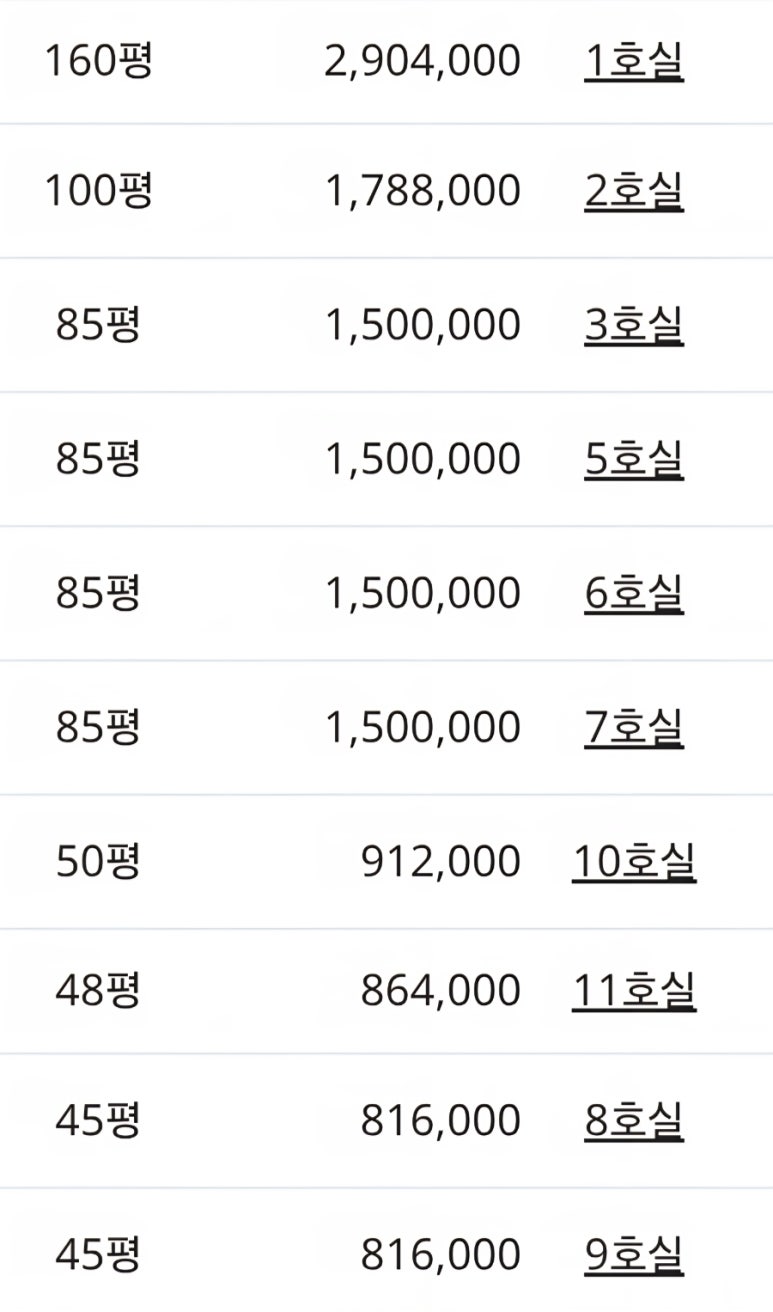The width and height of the screenshot is (773, 1312).
Task: Open the 9호실 link
Action: coord(634,1255)
